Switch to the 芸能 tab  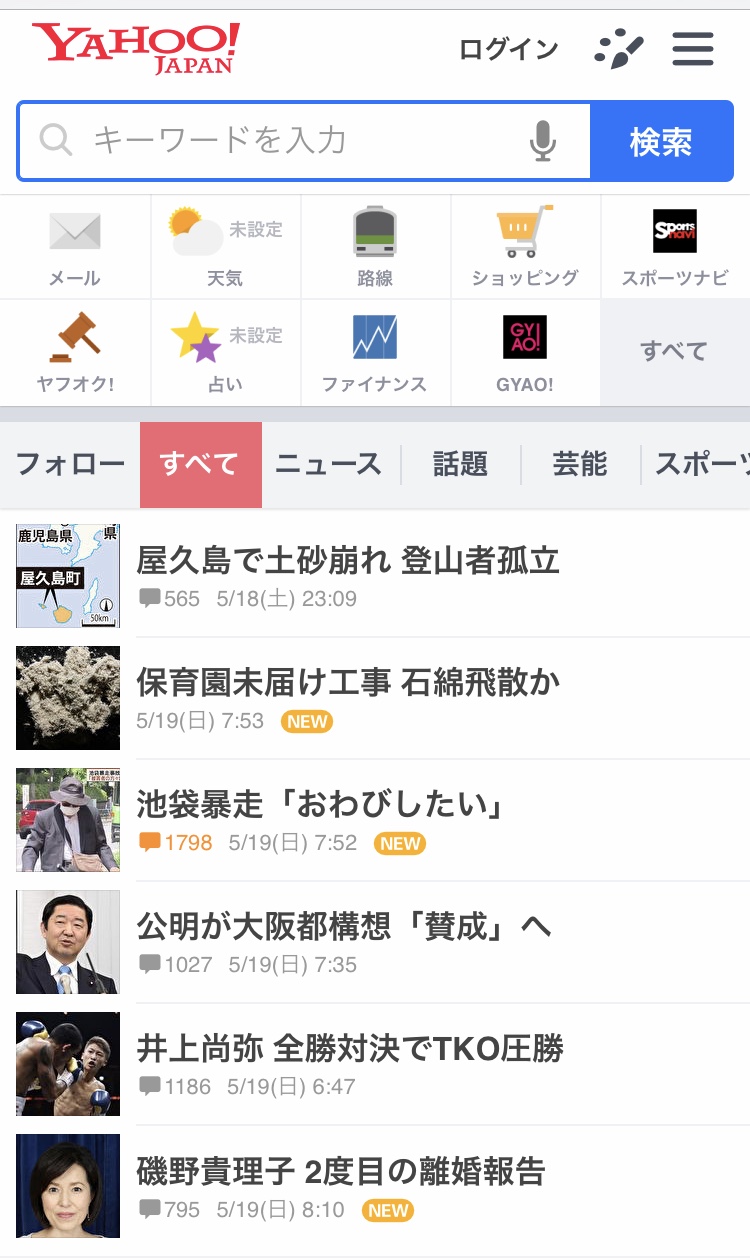580,465
